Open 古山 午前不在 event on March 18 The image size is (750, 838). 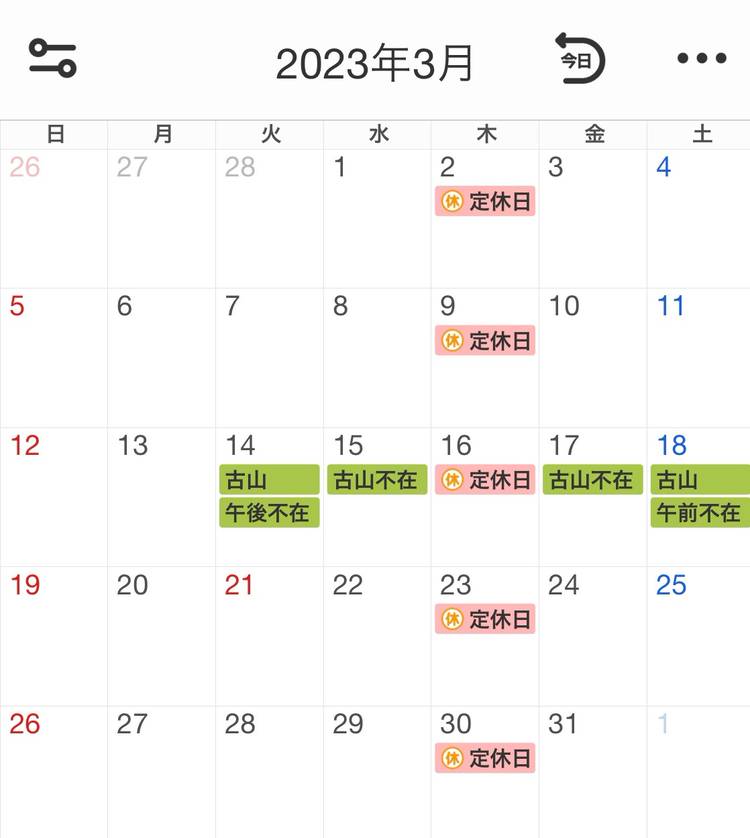click(x=699, y=496)
